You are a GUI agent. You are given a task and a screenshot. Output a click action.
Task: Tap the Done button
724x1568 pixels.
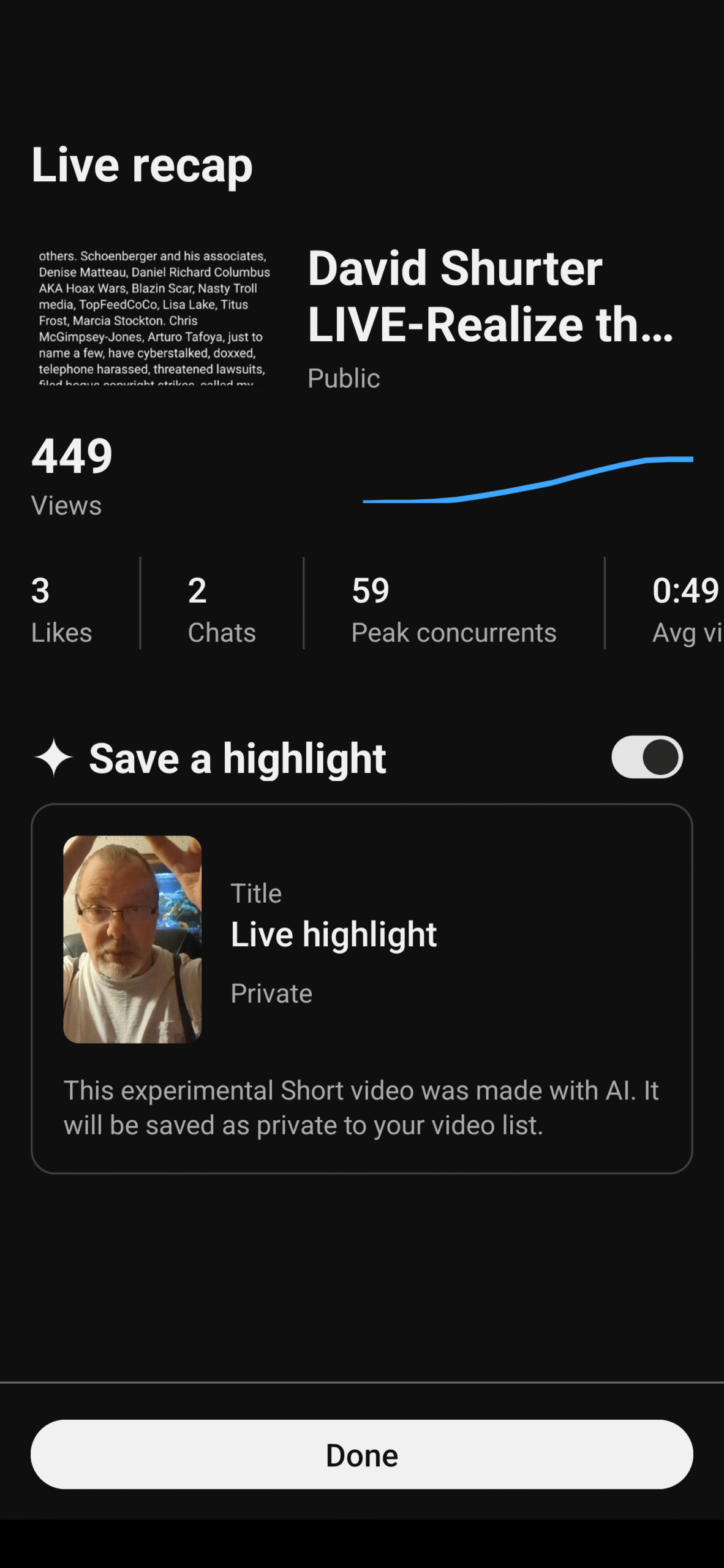361,1455
